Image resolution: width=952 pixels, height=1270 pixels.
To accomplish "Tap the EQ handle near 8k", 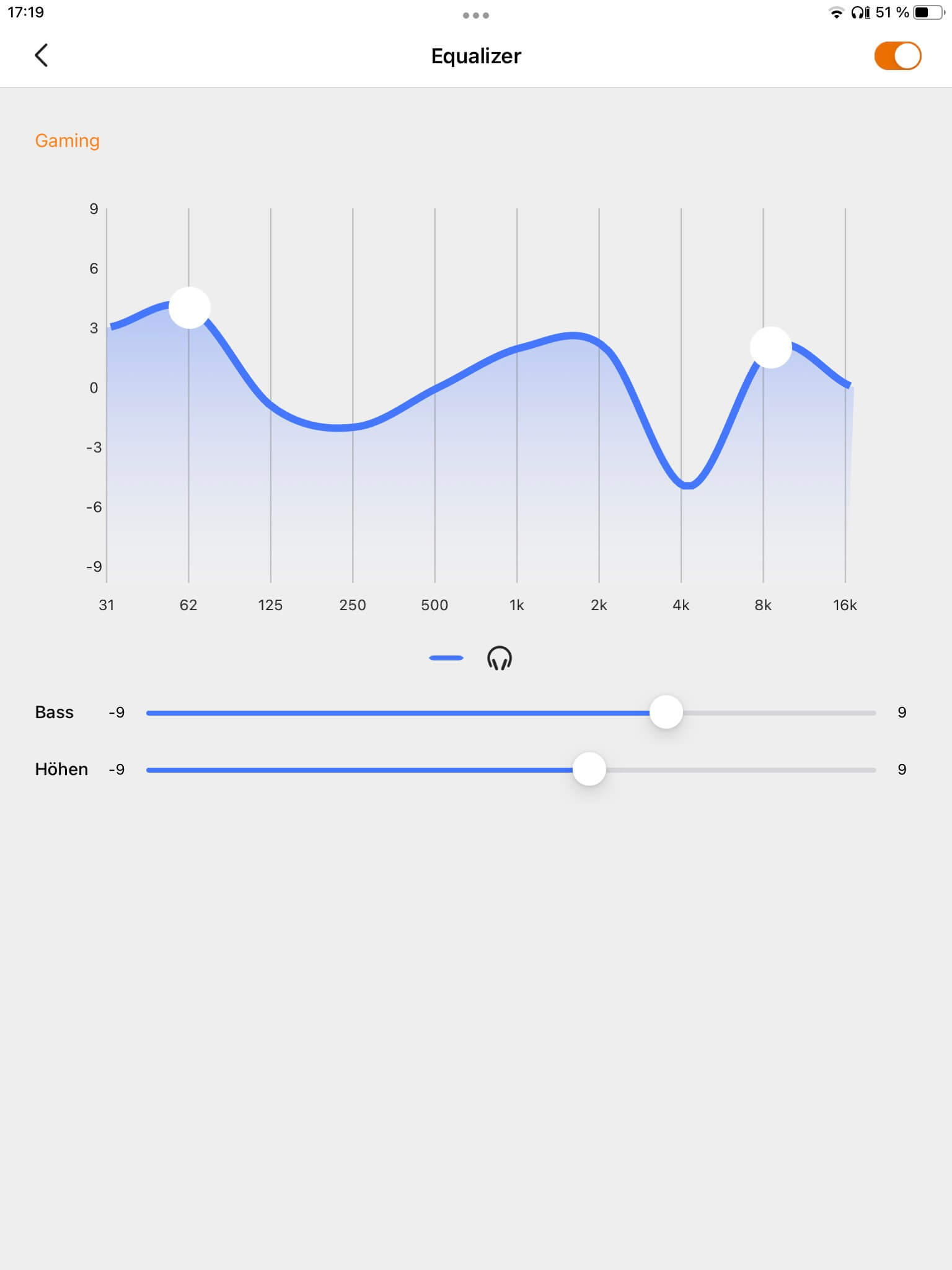I will [770, 347].
